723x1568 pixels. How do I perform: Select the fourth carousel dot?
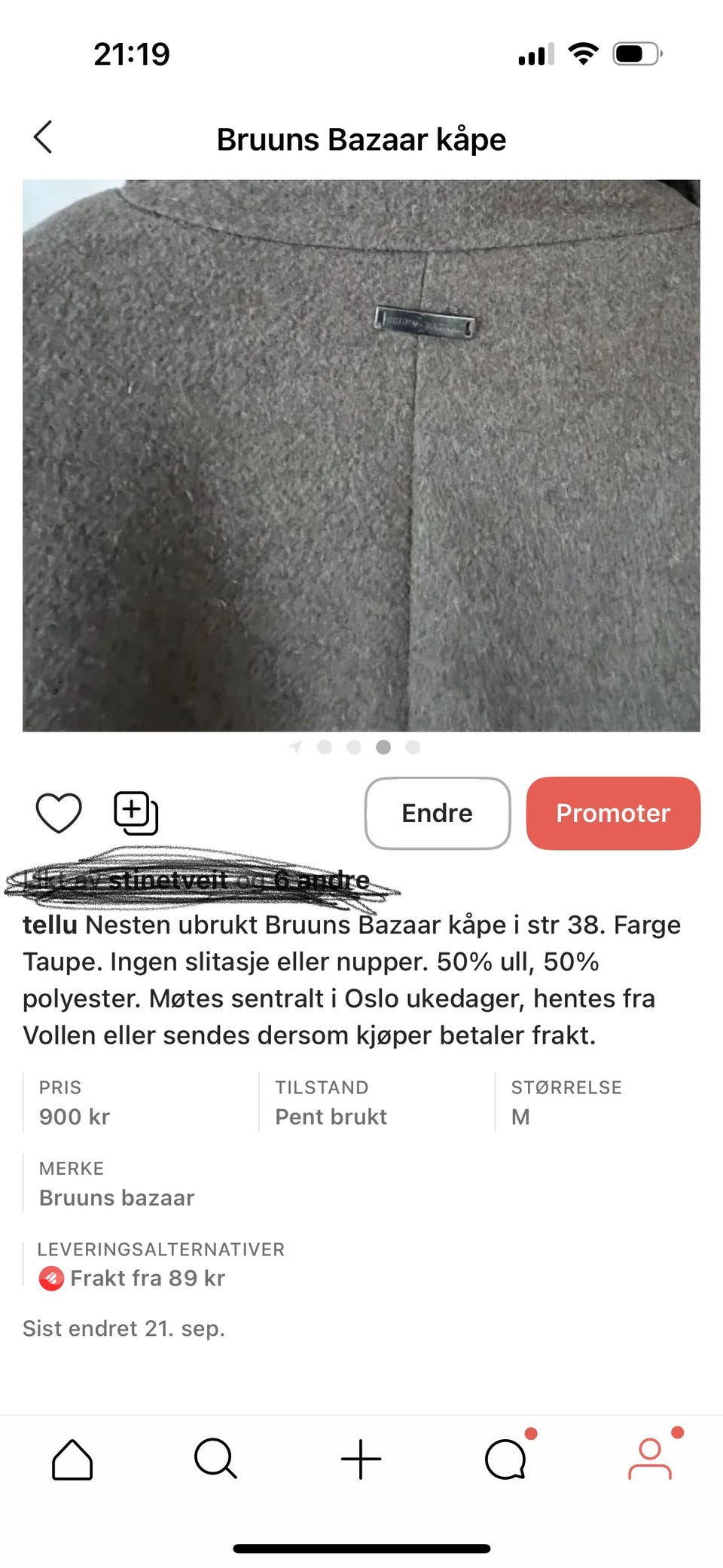pos(383,747)
